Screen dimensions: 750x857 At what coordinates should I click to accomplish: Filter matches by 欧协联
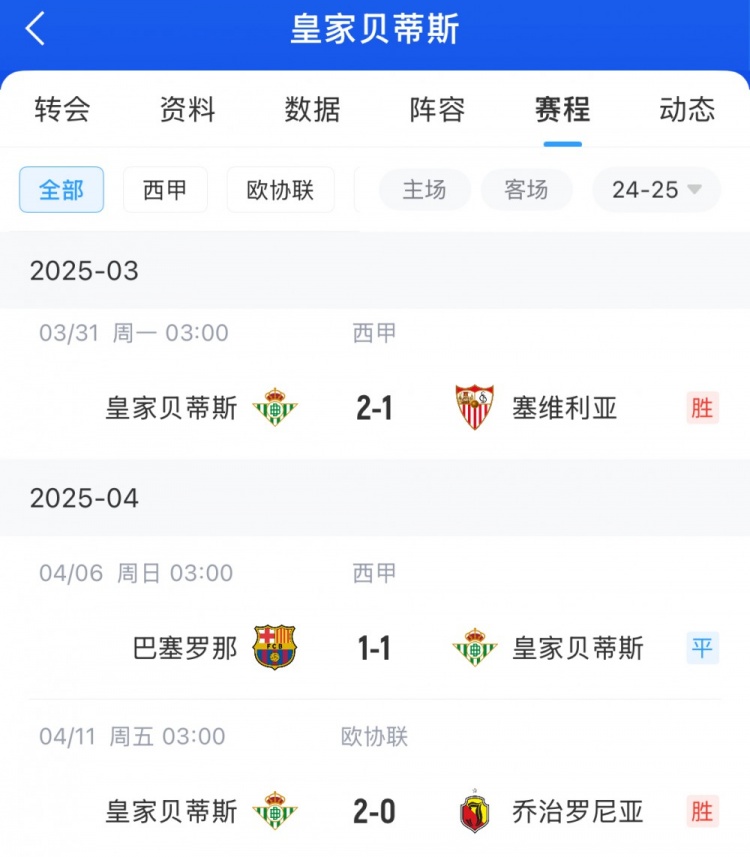[x=280, y=190]
